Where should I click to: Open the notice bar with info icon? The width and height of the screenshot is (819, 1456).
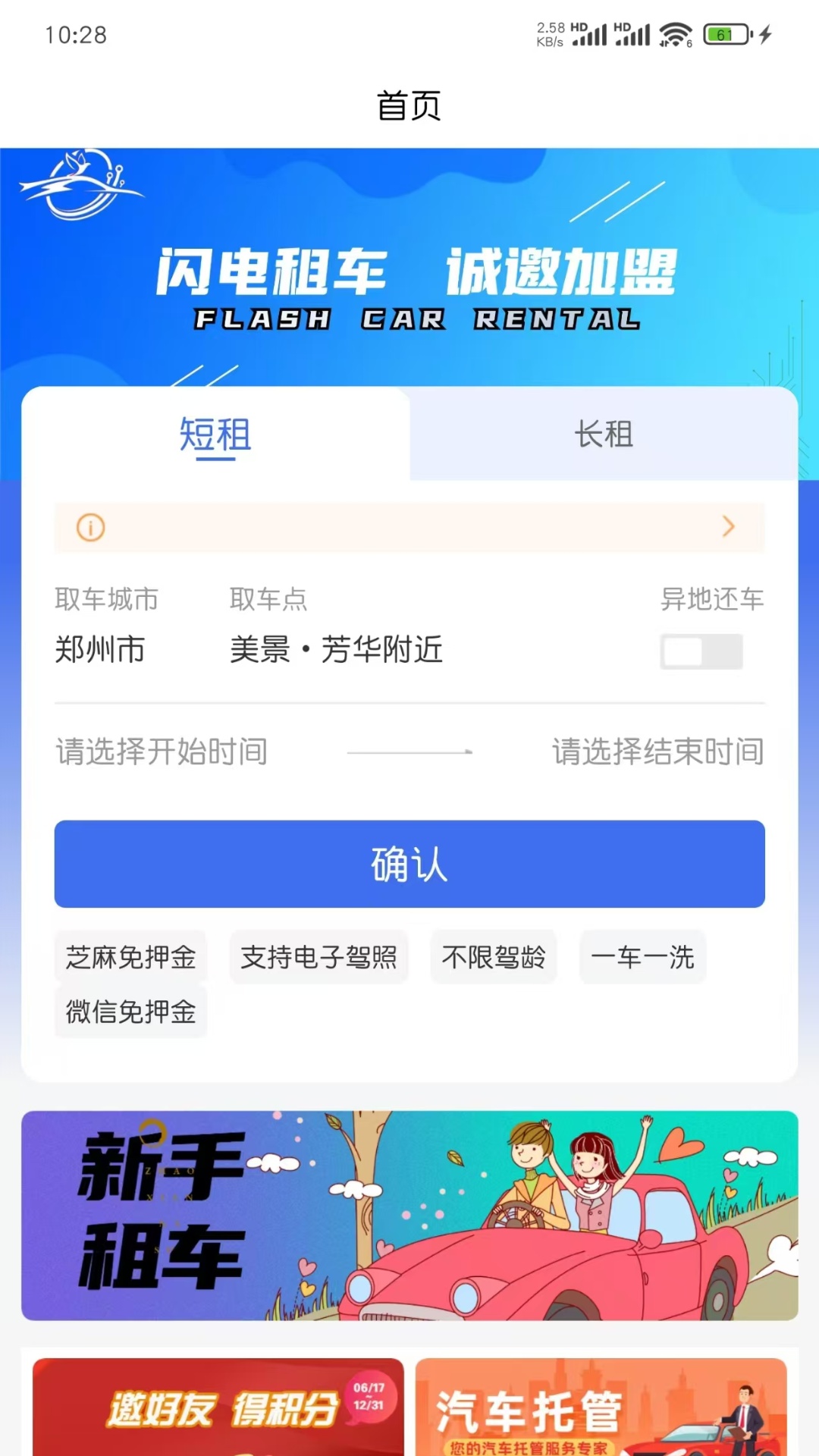(409, 527)
